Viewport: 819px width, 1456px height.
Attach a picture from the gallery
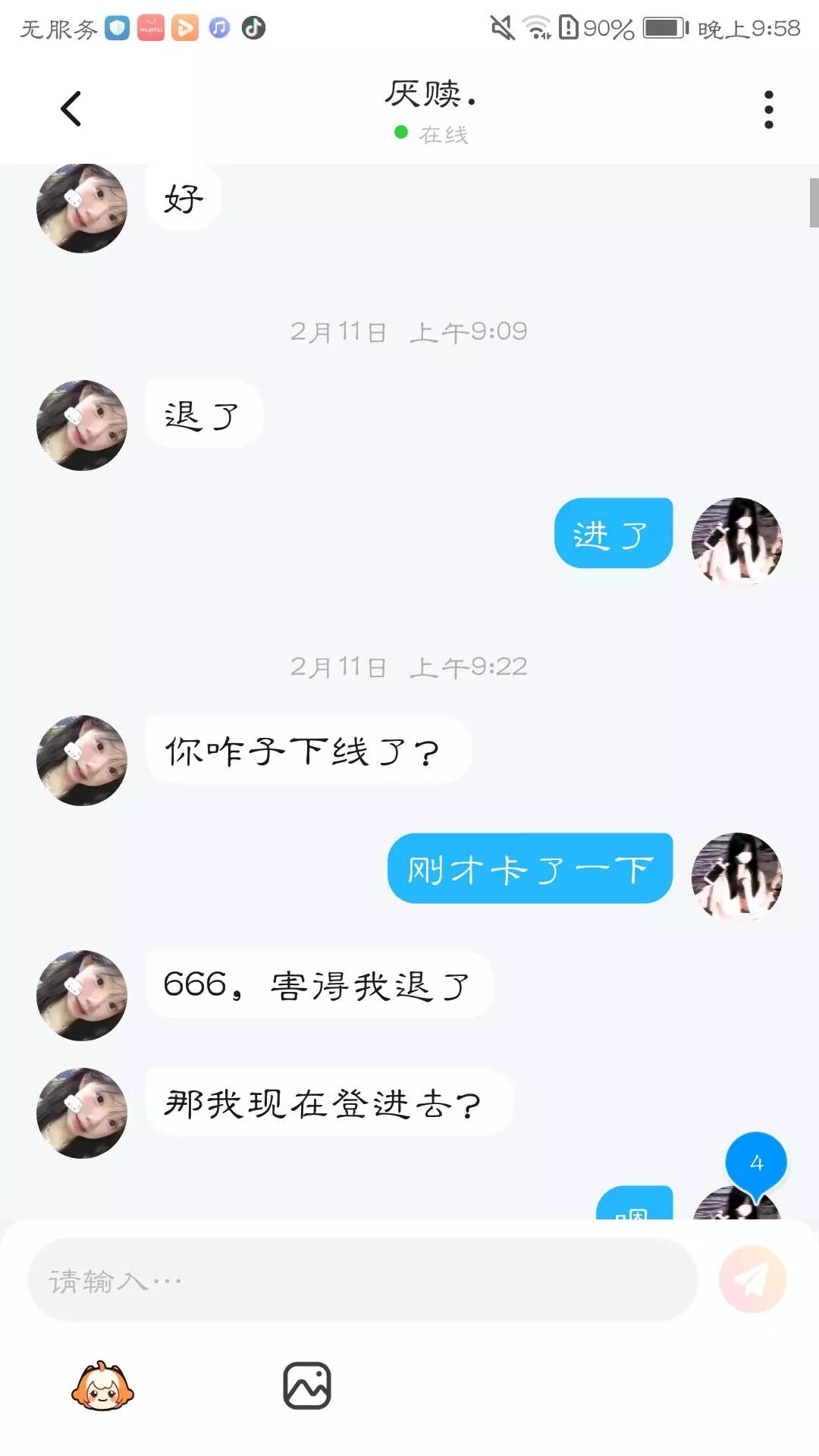pos(307,1386)
